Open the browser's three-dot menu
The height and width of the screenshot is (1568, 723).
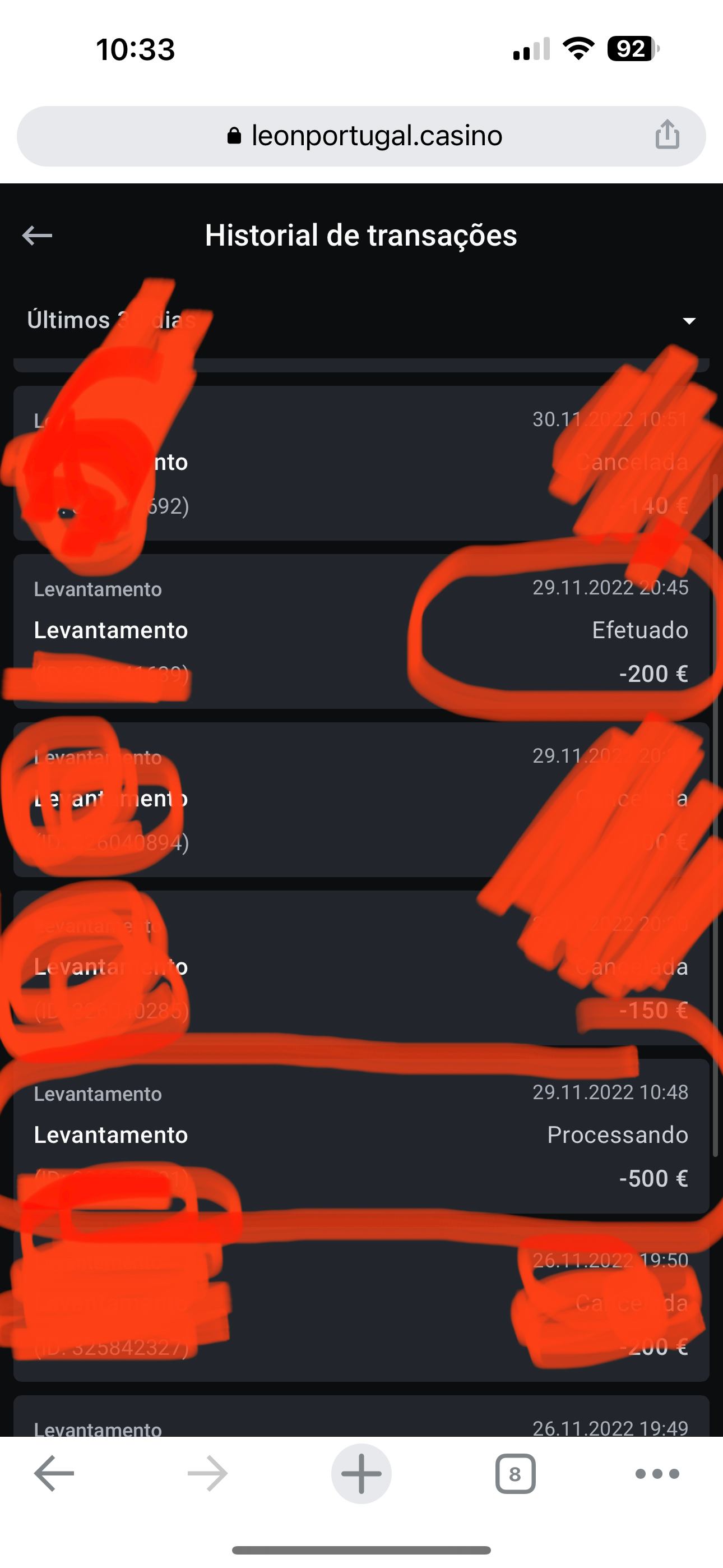657,1473
